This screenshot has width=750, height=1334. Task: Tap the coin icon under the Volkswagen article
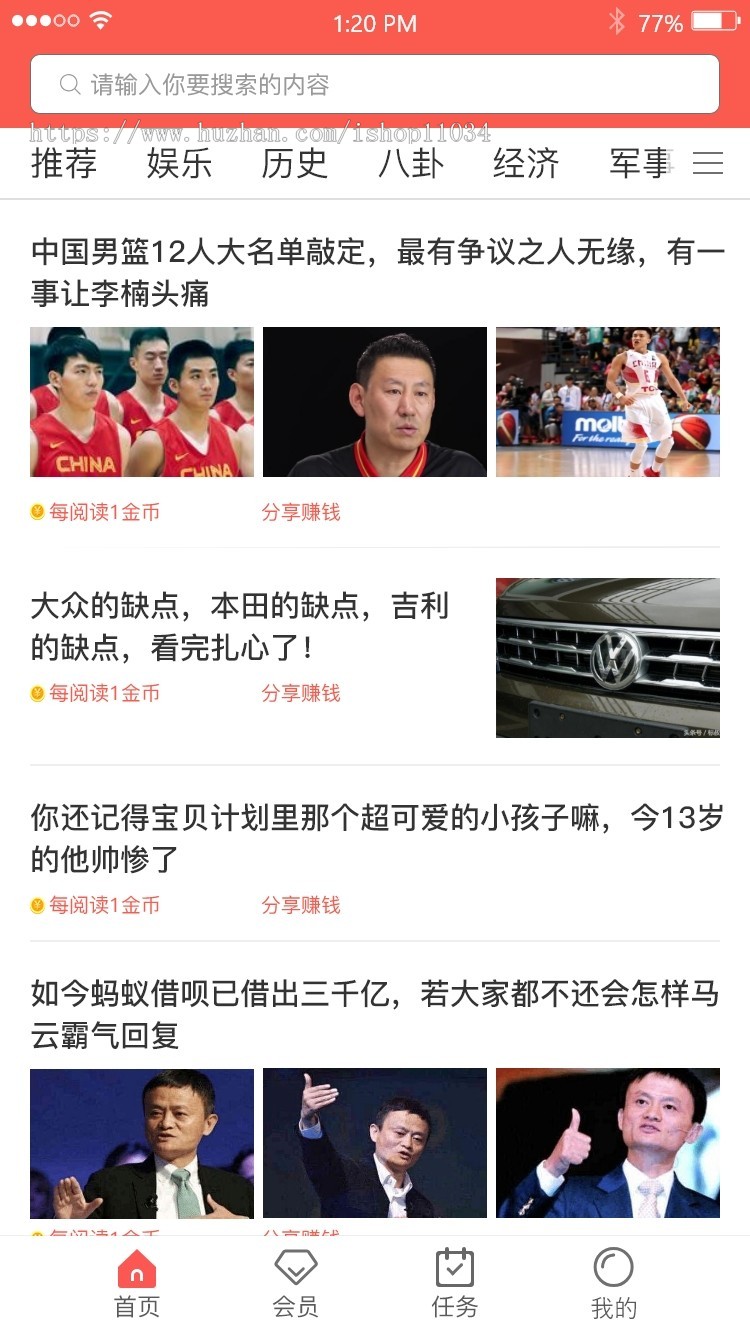pyautogui.click(x=34, y=692)
